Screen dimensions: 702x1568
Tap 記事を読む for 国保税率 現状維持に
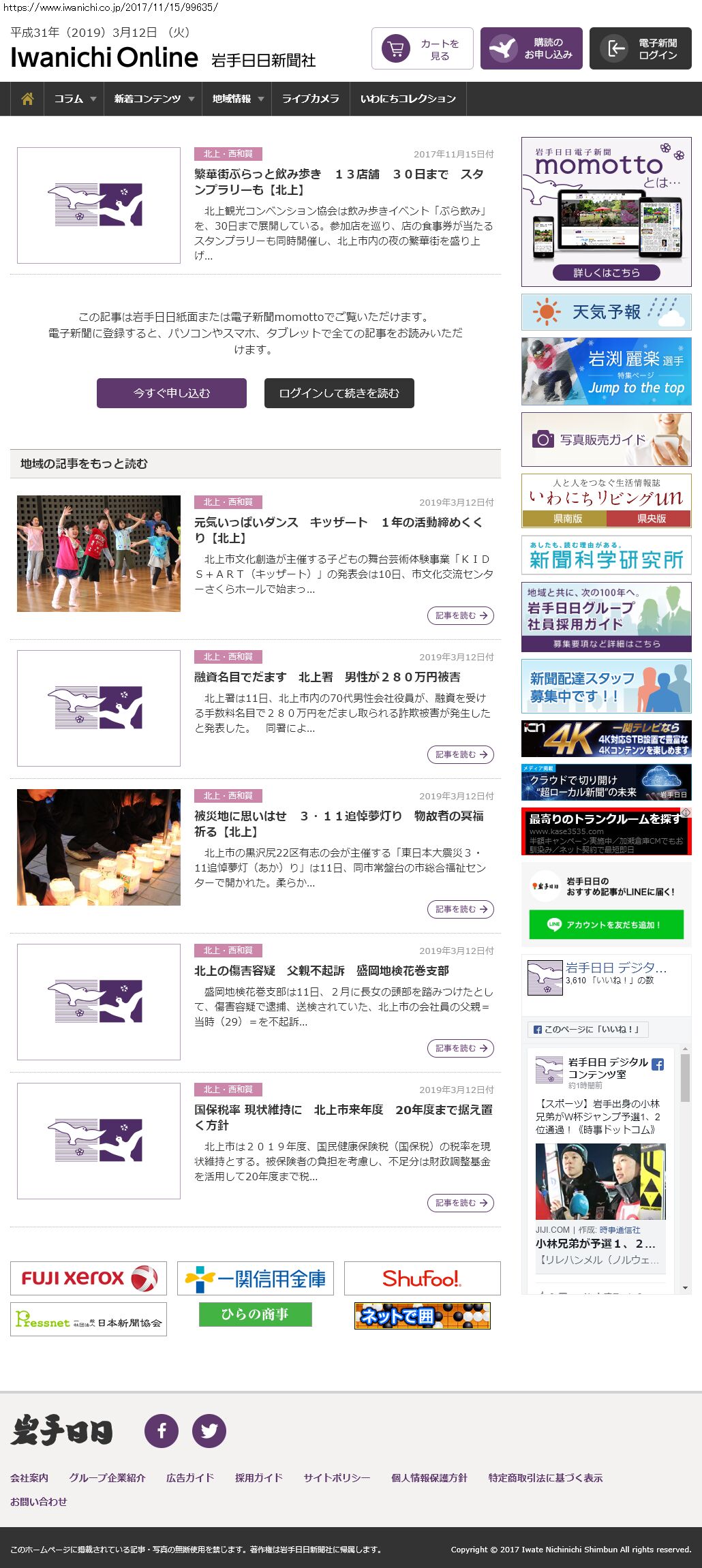[460, 1203]
